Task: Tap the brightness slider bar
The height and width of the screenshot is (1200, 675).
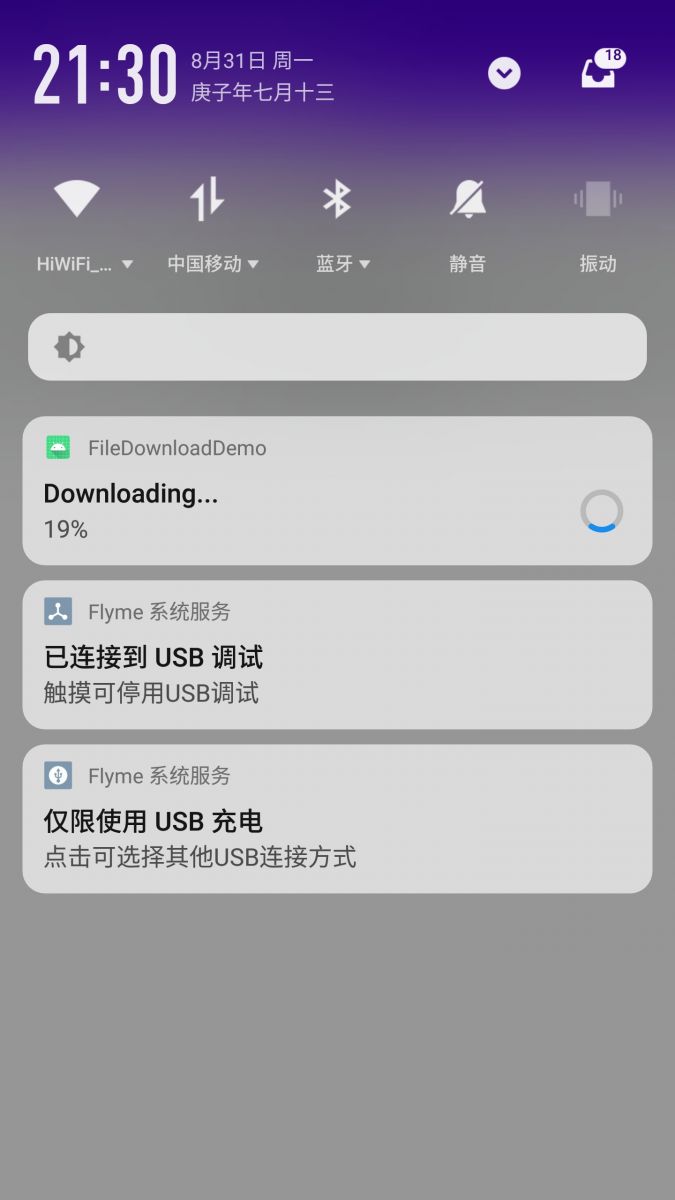Action: [x=337, y=347]
